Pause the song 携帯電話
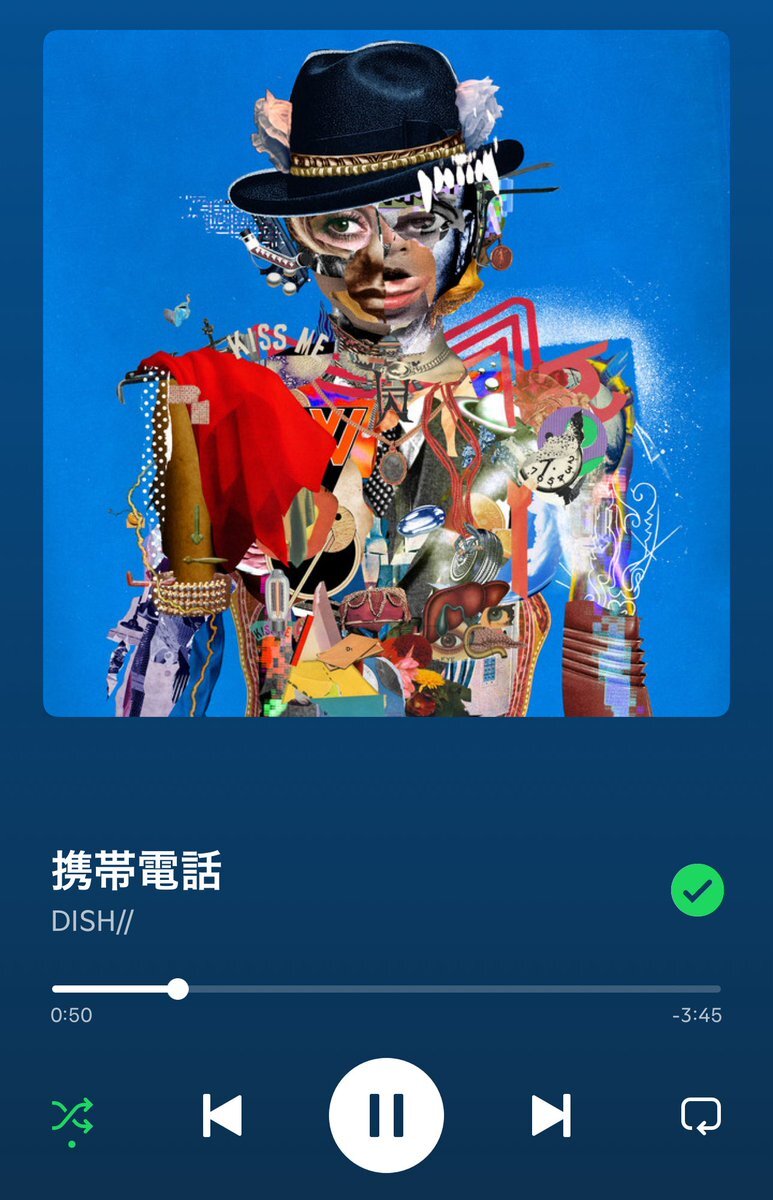773x1200 pixels. tap(386, 1115)
